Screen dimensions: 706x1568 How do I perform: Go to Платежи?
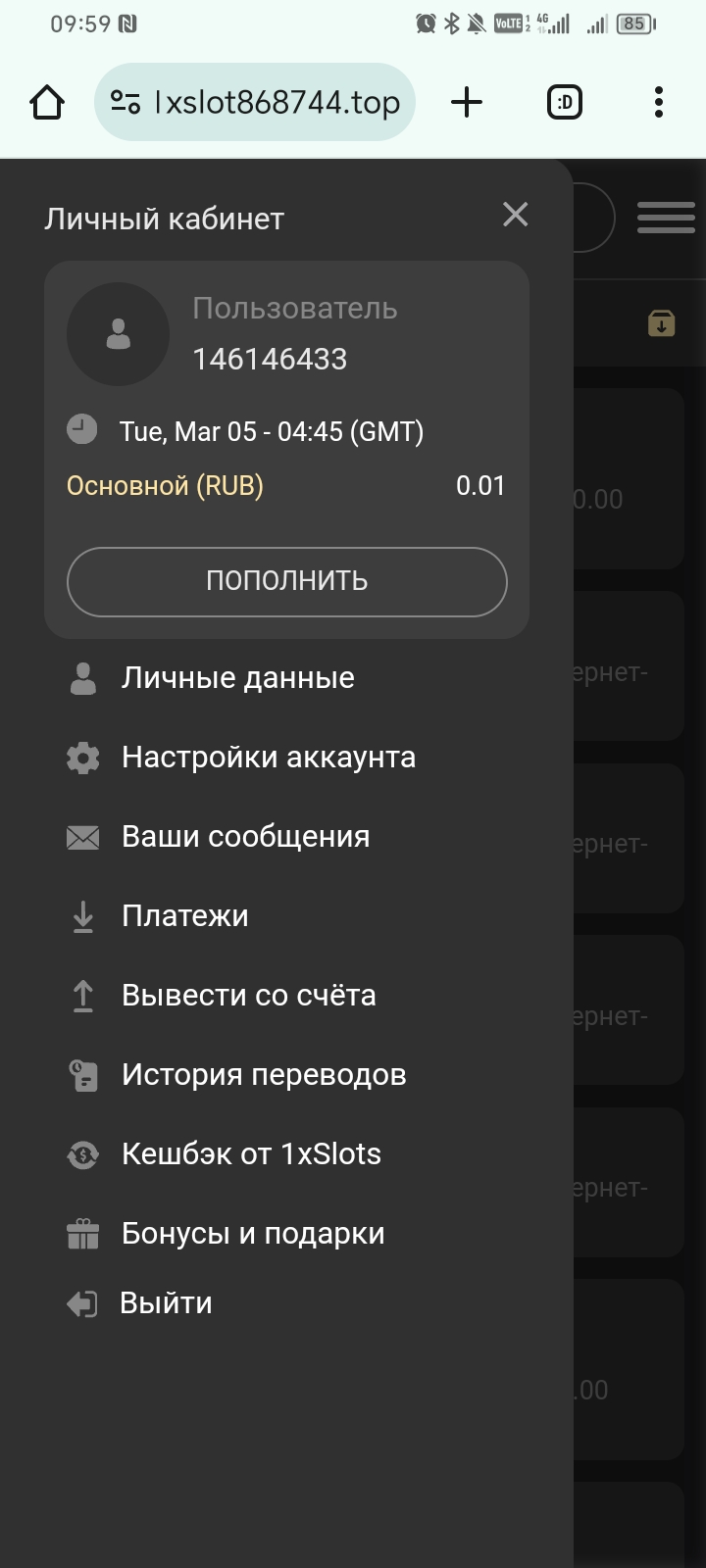[x=184, y=916]
